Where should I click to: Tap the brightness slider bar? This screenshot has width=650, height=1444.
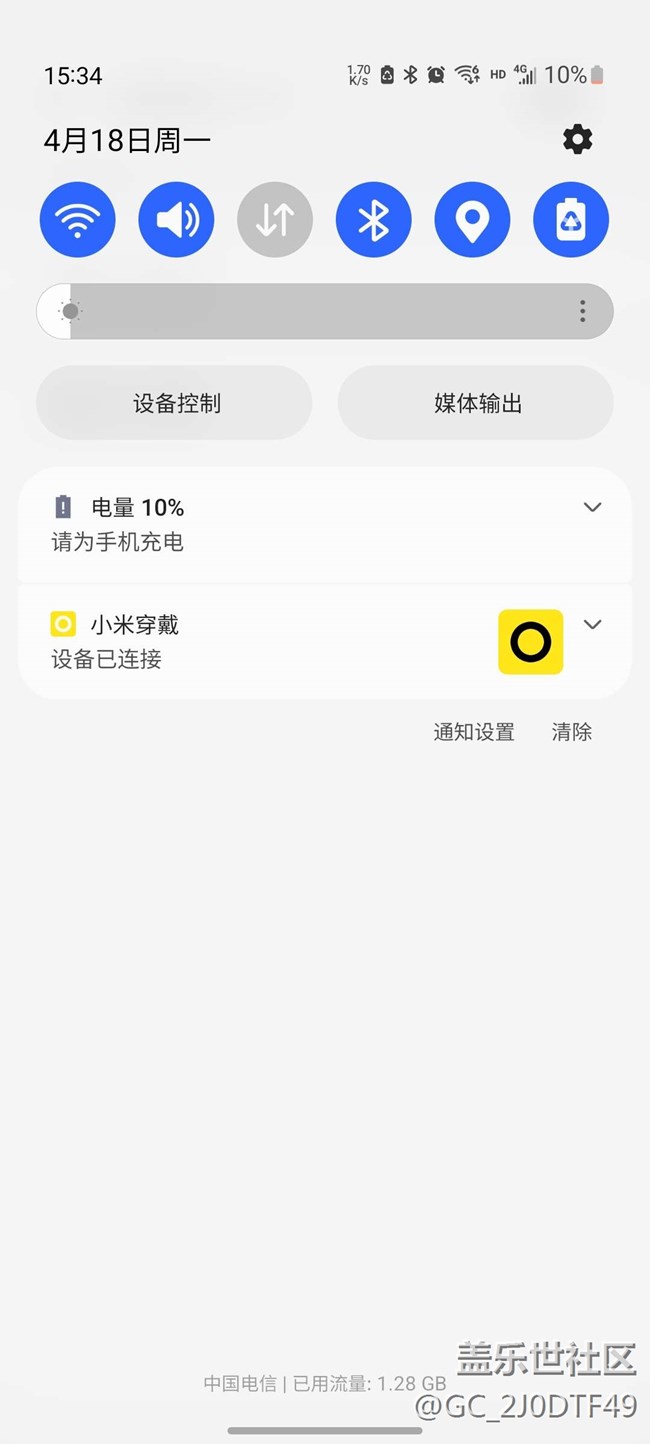(x=325, y=311)
